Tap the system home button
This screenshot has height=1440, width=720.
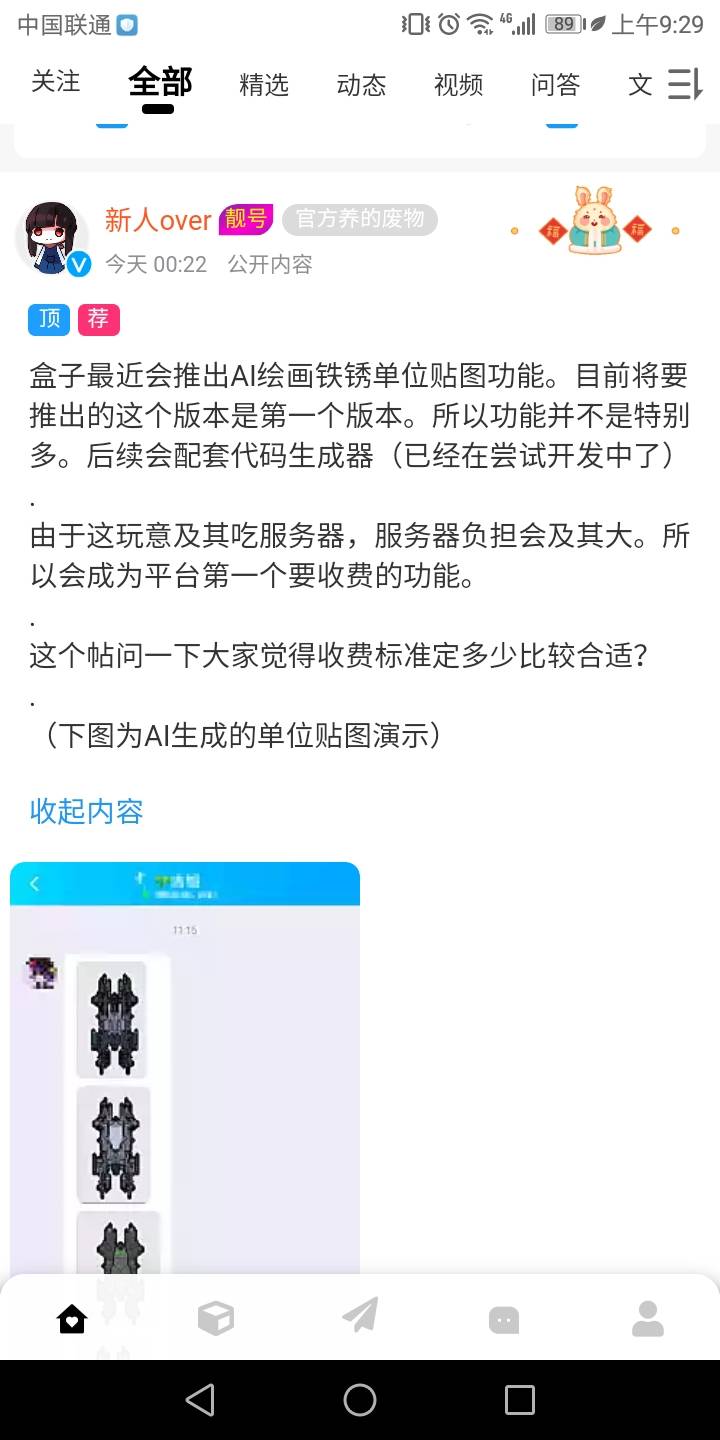coord(360,1400)
